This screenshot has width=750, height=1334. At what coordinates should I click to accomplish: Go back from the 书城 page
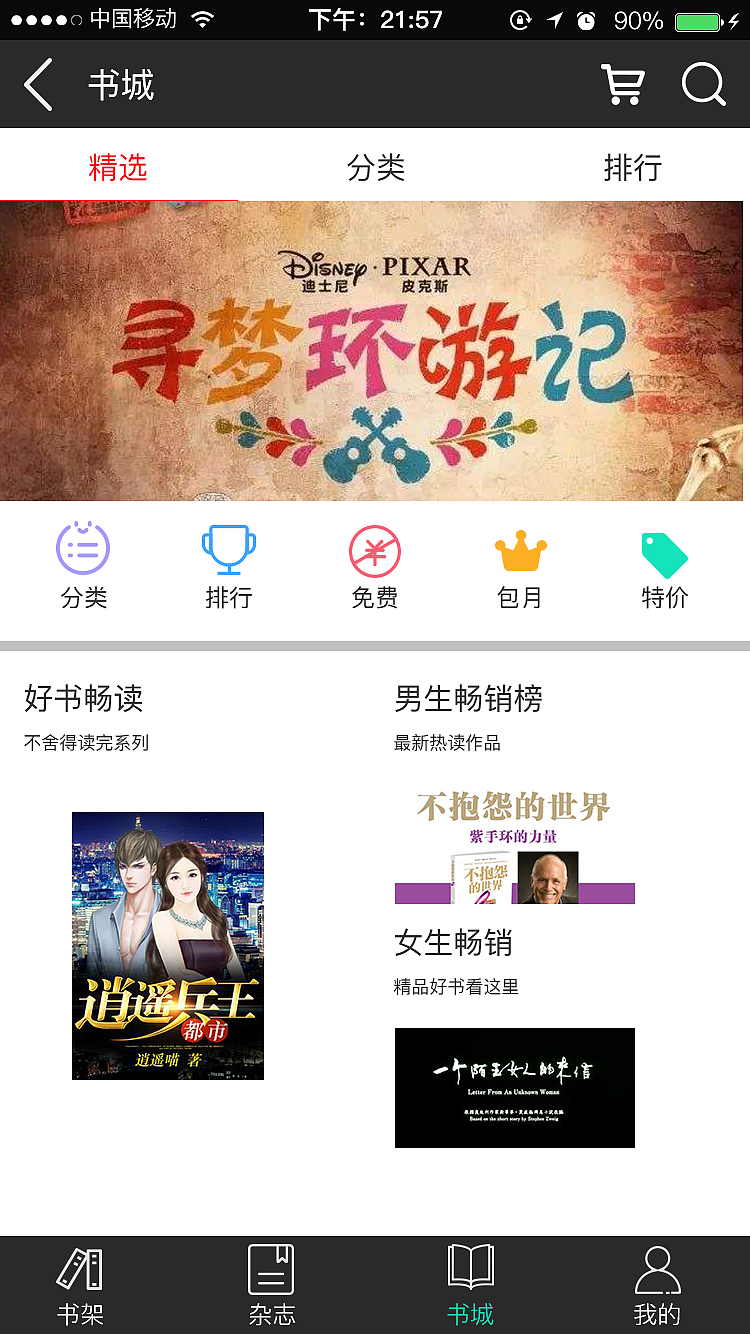pyautogui.click(x=38, y=85)
